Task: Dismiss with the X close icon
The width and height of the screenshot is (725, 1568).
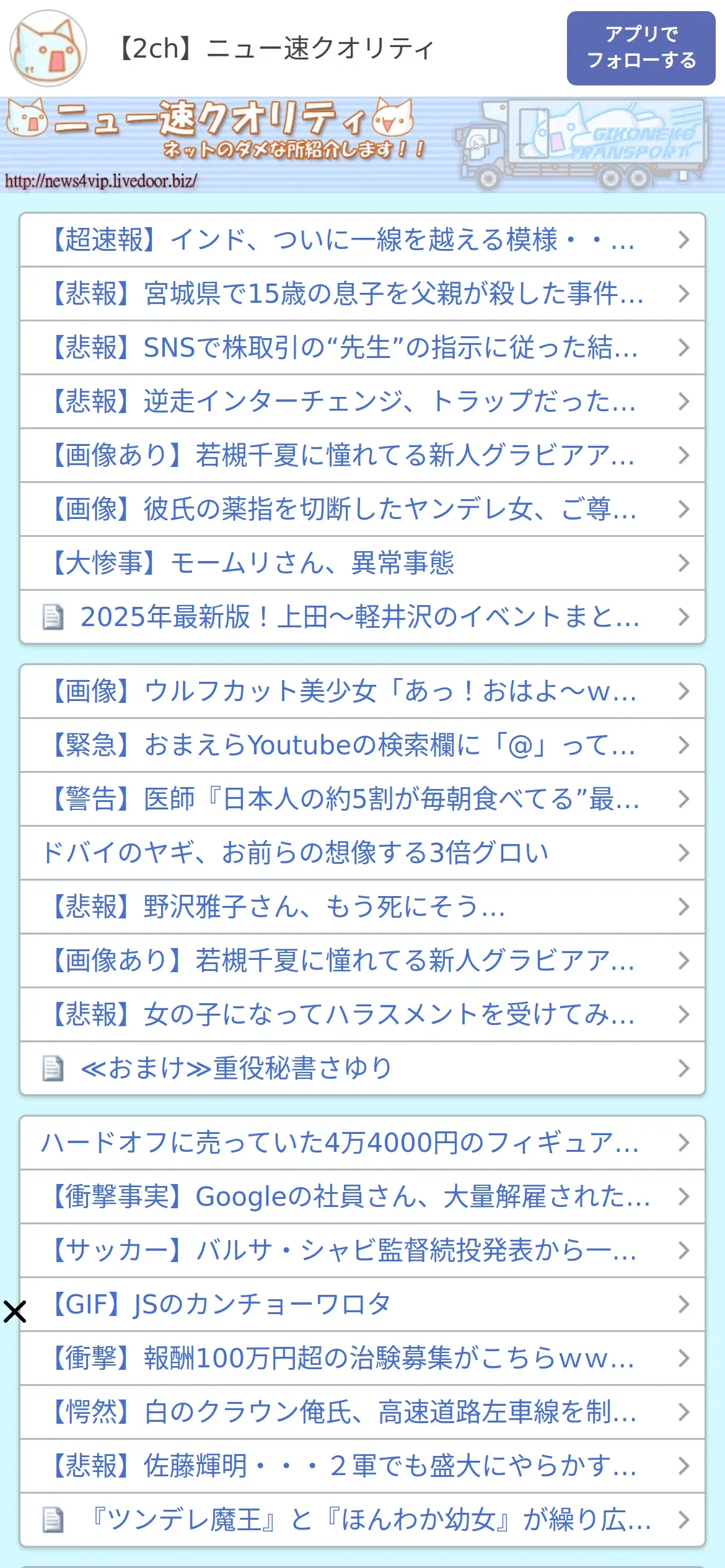Action: pyautogui.click(x=15, y=1312)
